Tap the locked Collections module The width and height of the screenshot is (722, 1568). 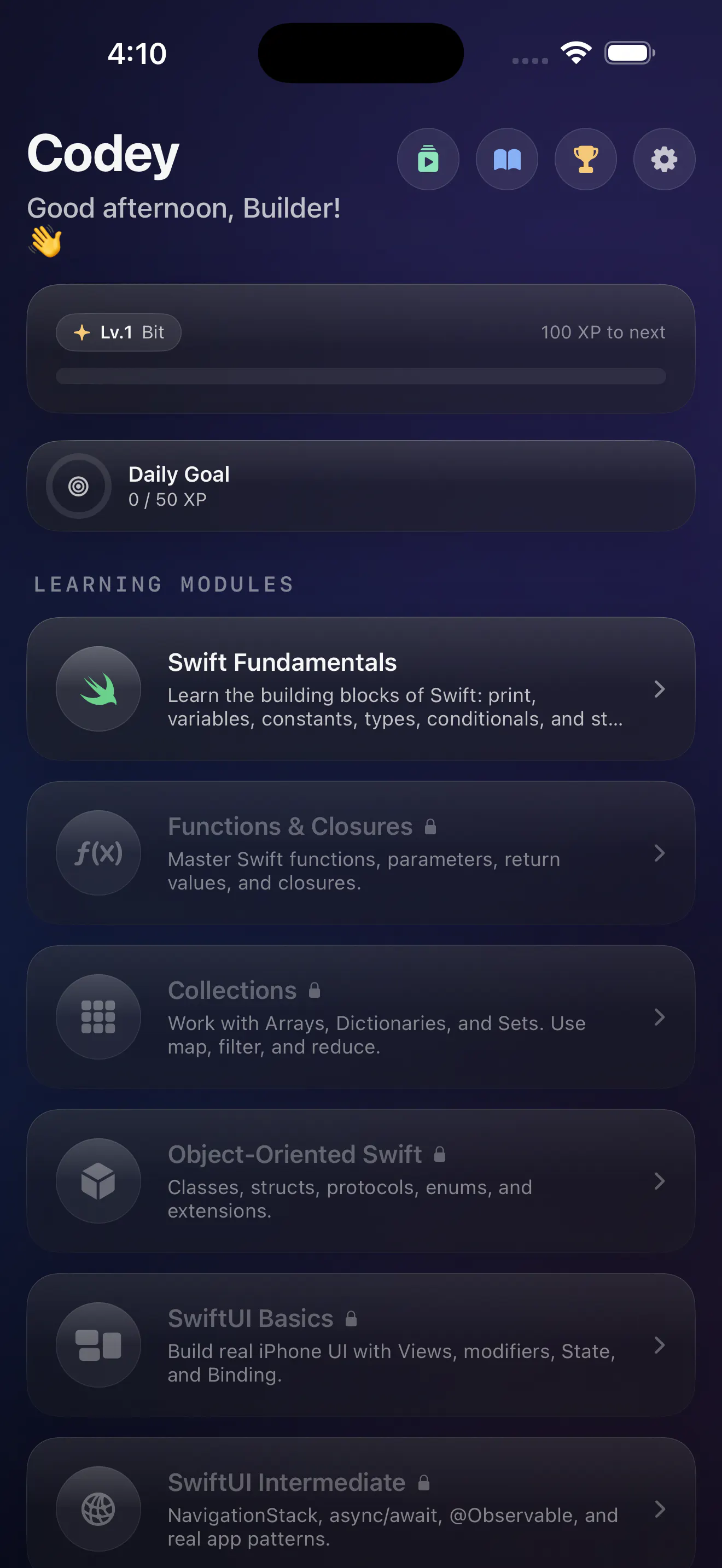[361, 1017]
